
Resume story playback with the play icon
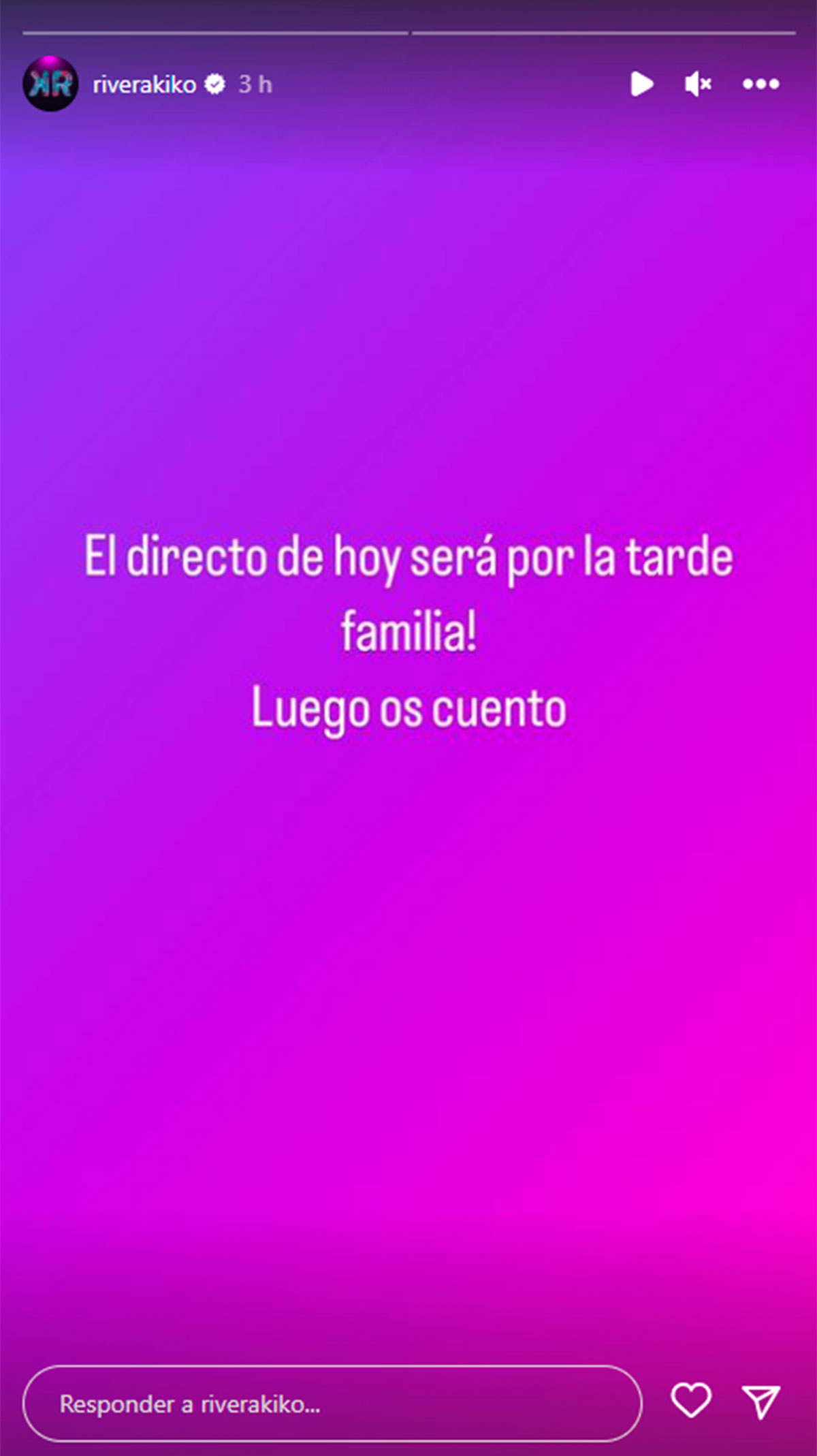point(641,84)
